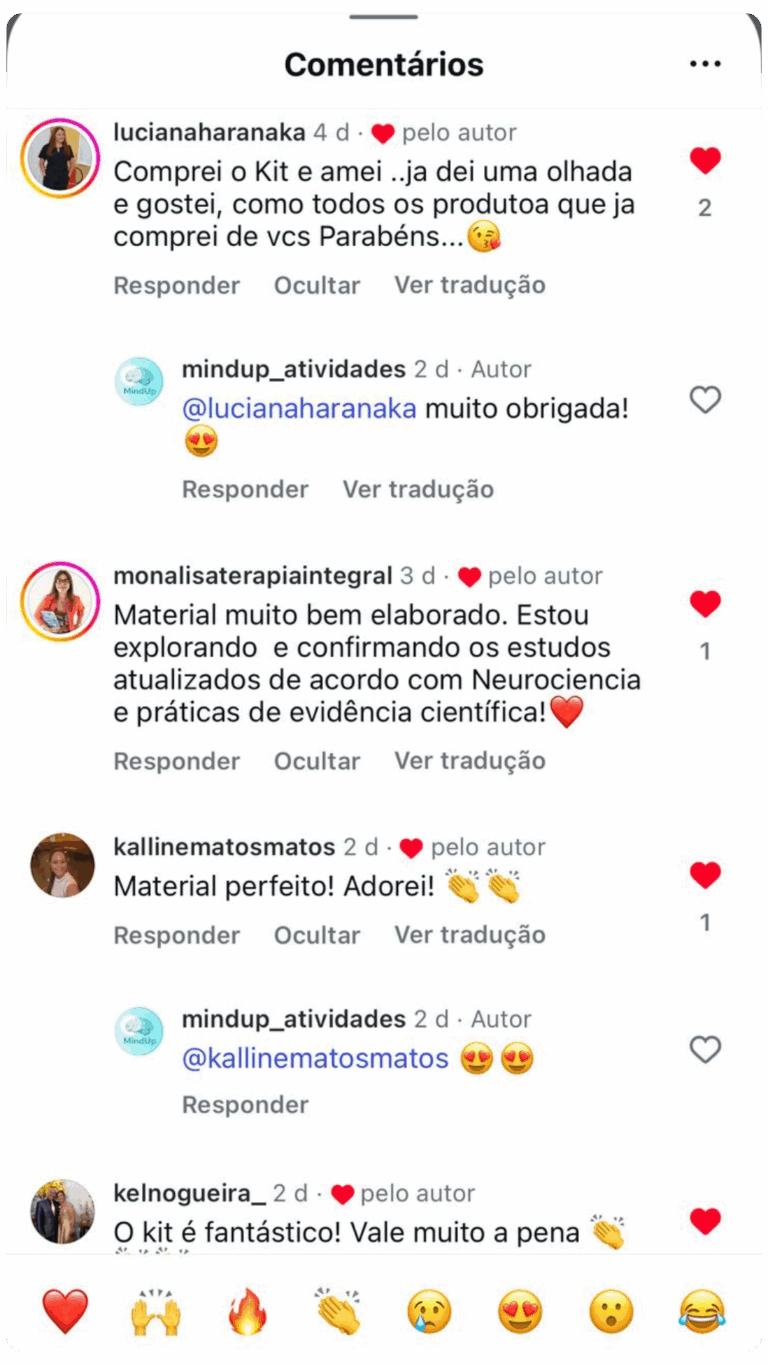Image resolution: width=768 pixels, height=1365 pixels.
Task: Insert the red heart emoji reaction
Action: (x=65, y=1311)
